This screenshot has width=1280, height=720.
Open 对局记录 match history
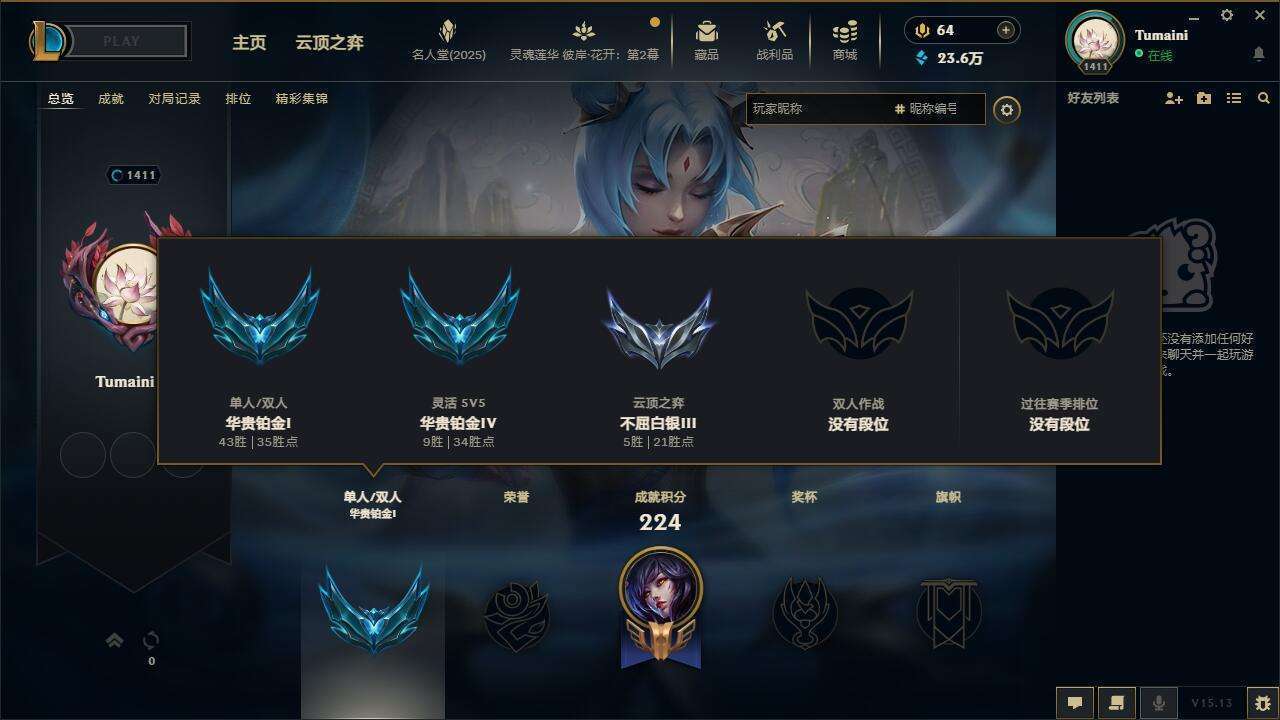coord(174,98)
